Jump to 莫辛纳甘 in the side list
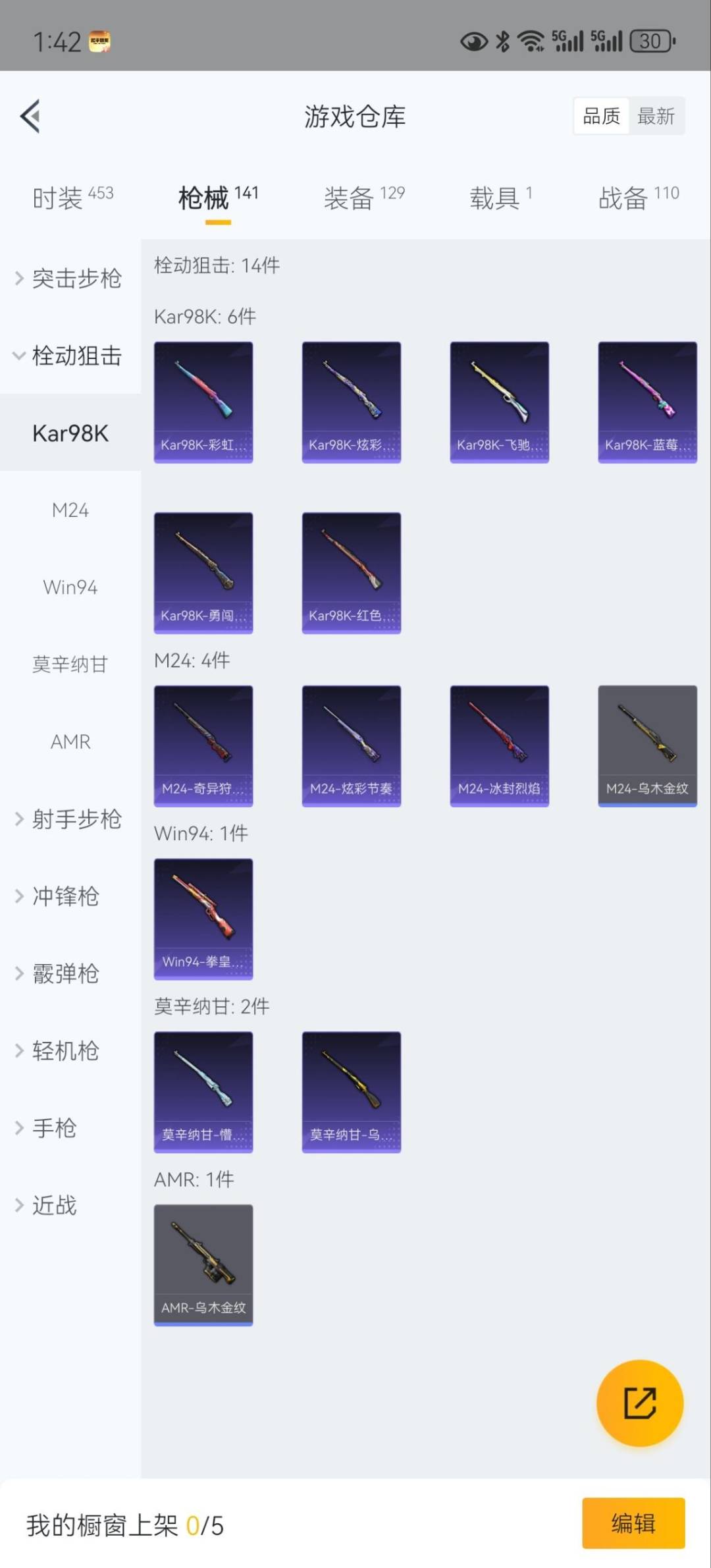Screen dimensions: 711x1568 [x=70, y=664]
